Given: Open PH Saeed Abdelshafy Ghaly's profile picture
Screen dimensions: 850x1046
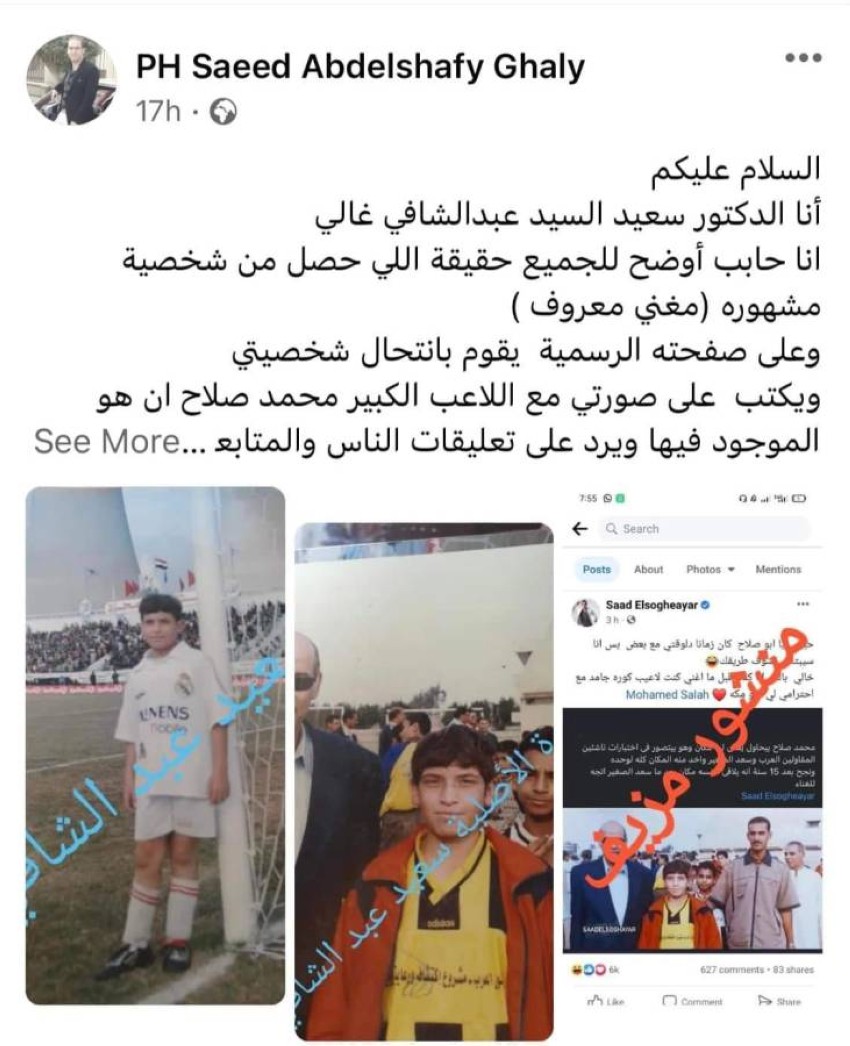Looking at the screenshot, I should click(70, 80).
